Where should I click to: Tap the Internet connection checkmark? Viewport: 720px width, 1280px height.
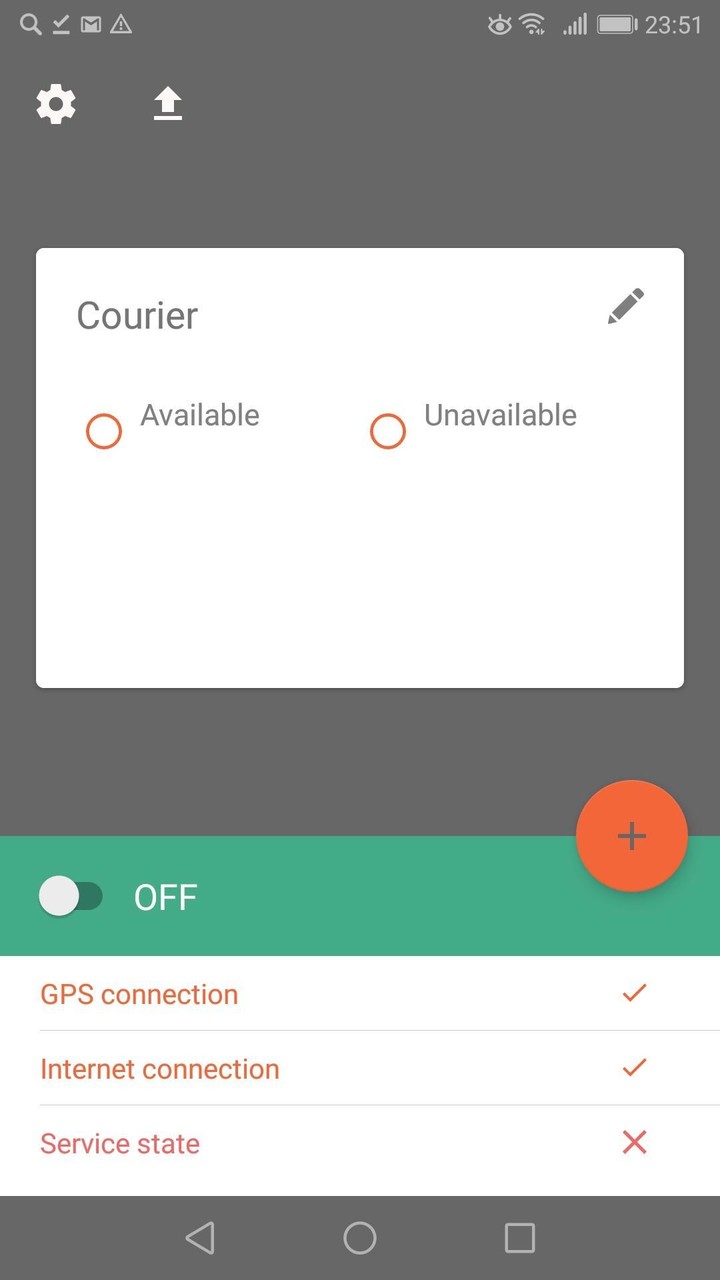[x=633, y=1068]
